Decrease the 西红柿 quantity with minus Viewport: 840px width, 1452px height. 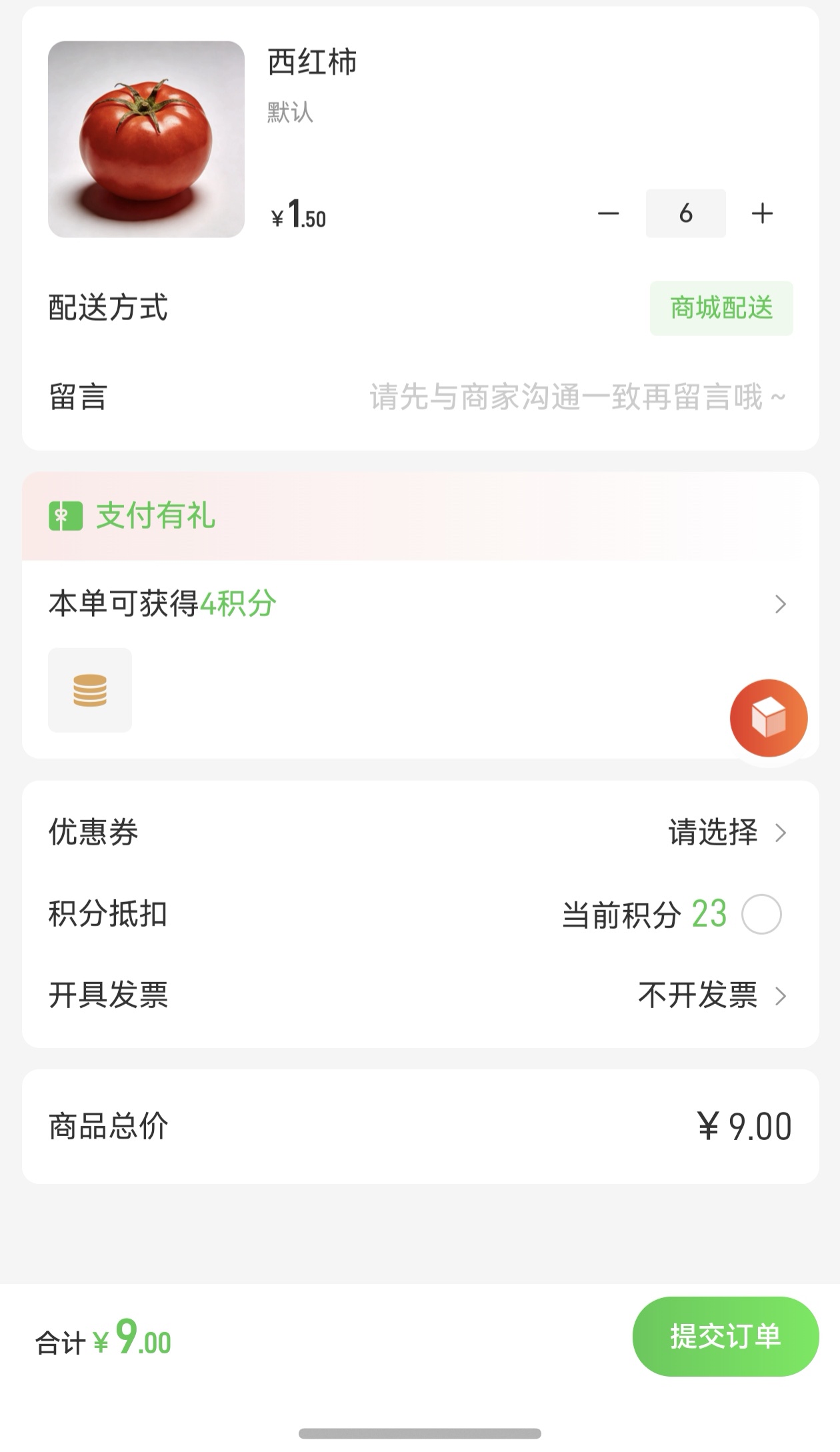(608, 213)
